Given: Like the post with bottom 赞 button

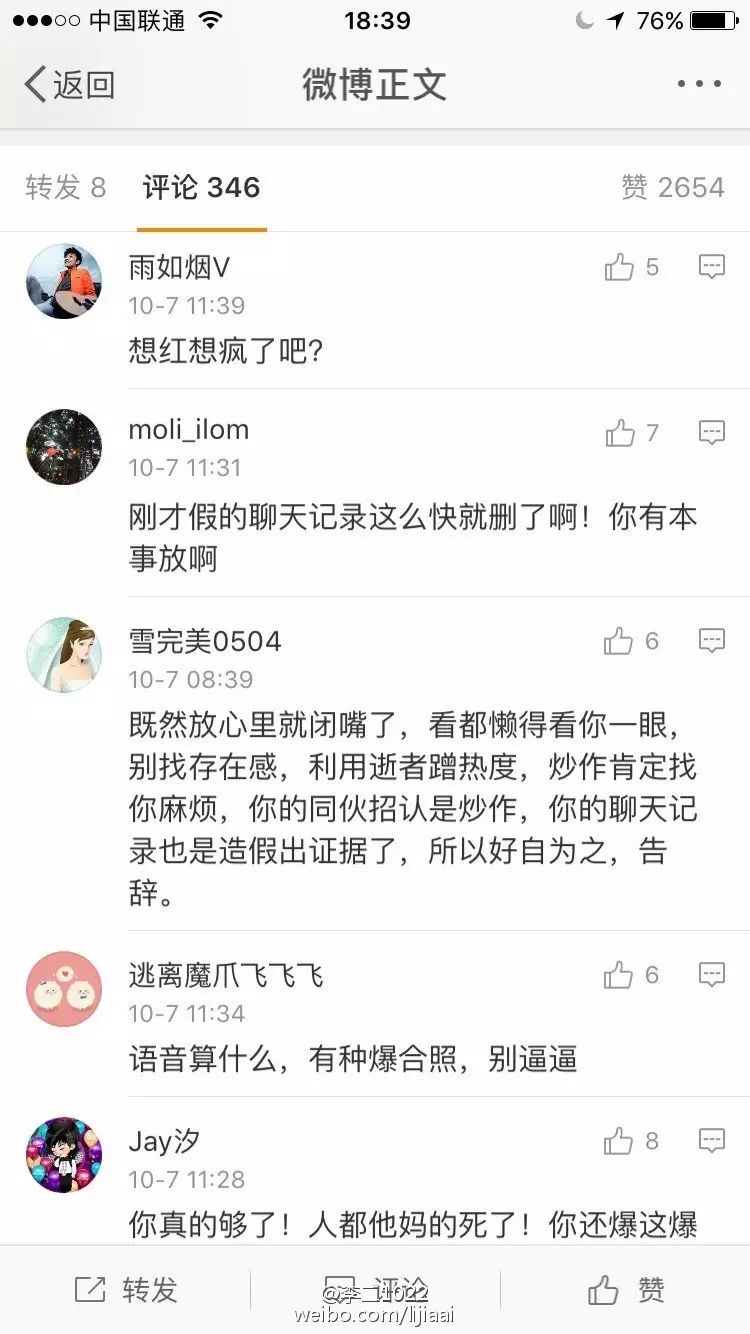Looking at the screenshot, I should [x=627, y=1290].
